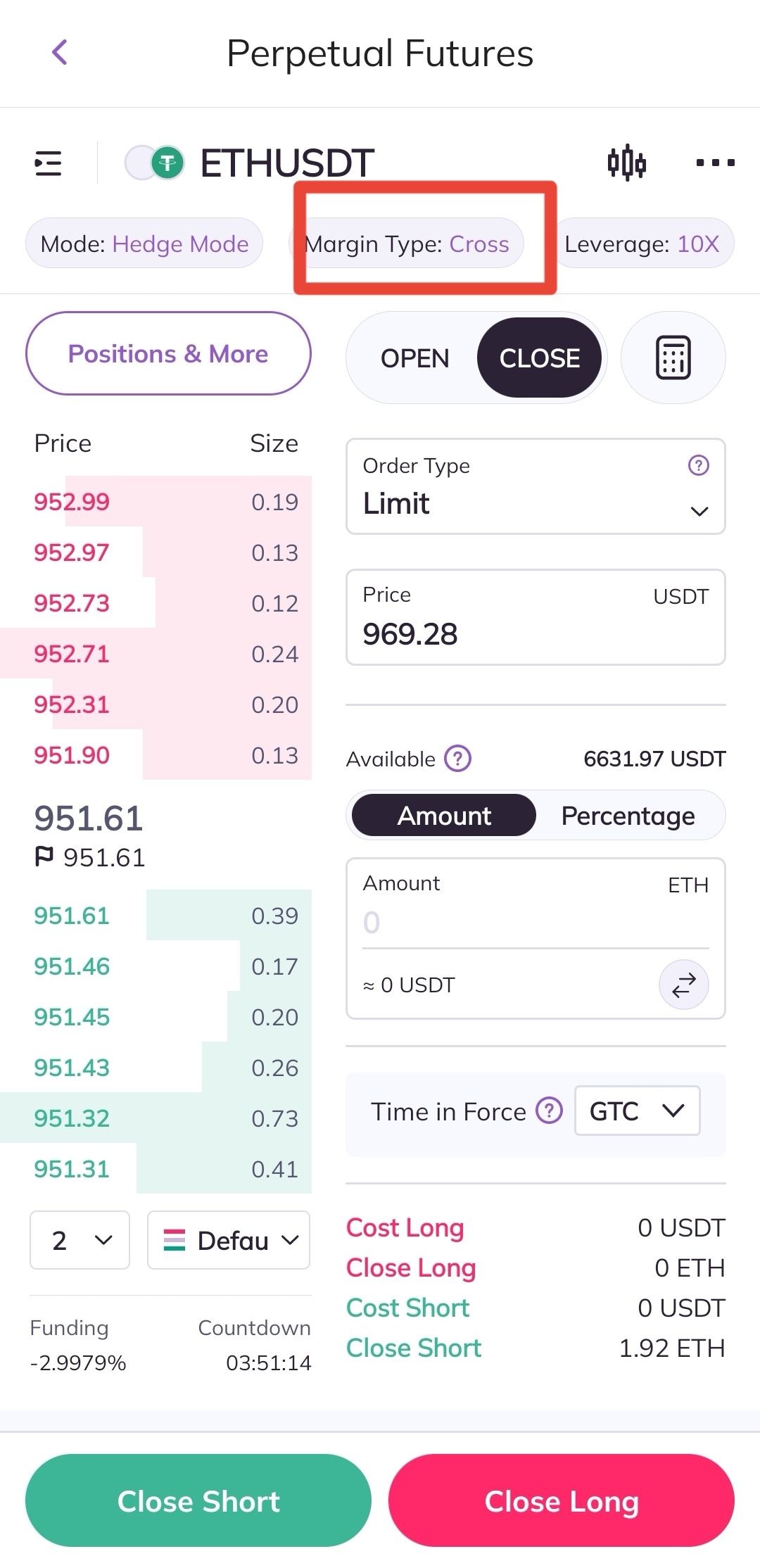
Task: Swap amount units between ETH and USDT
Action: (683, 985)
